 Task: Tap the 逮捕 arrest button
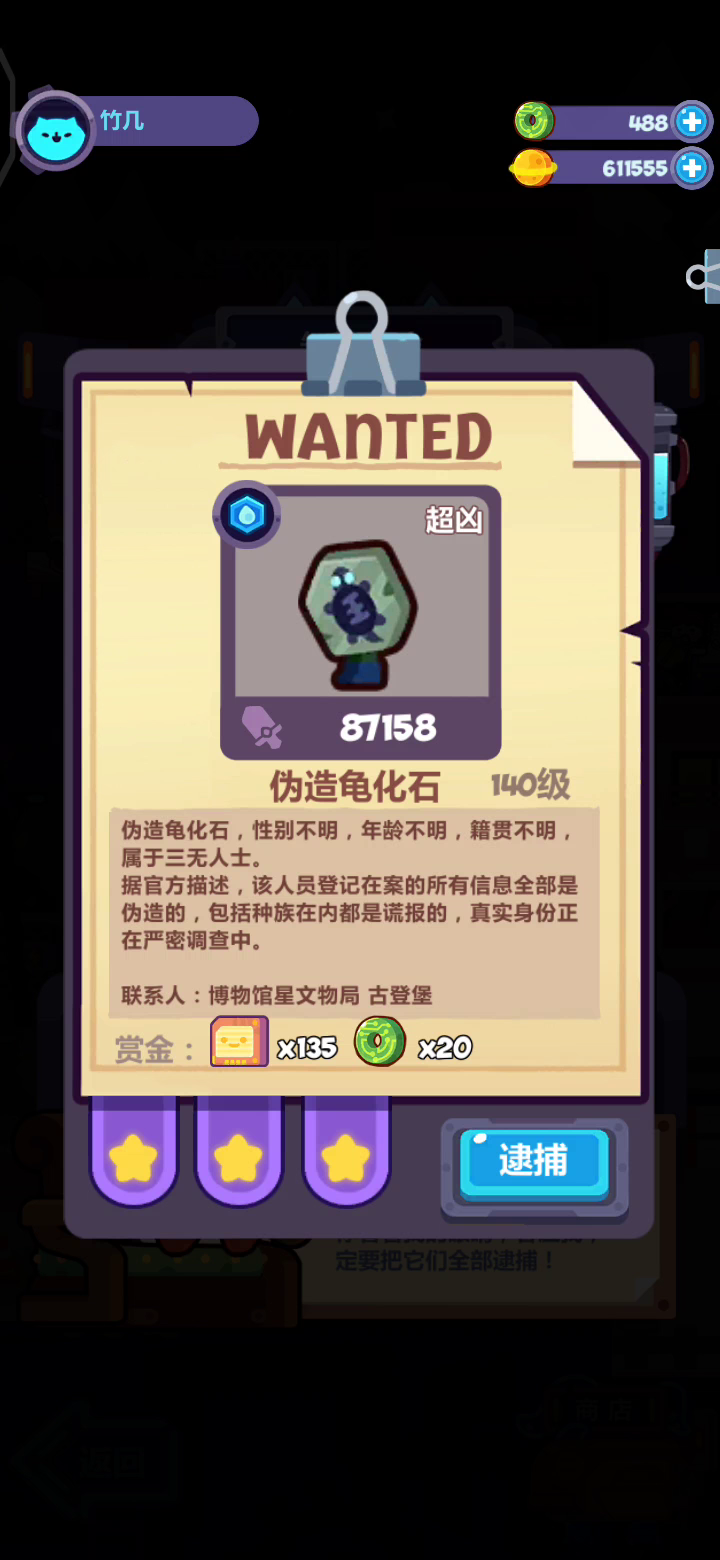tap(534, 1164)
